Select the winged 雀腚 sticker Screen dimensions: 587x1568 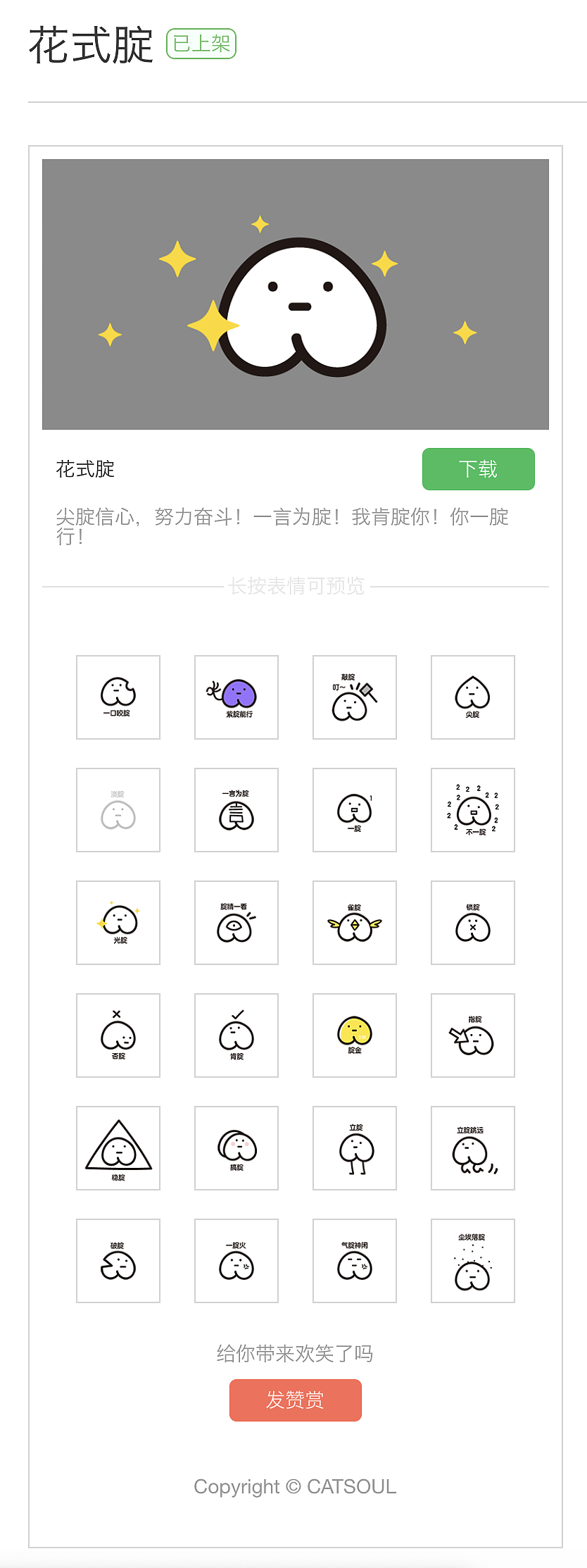pos(355,923)
